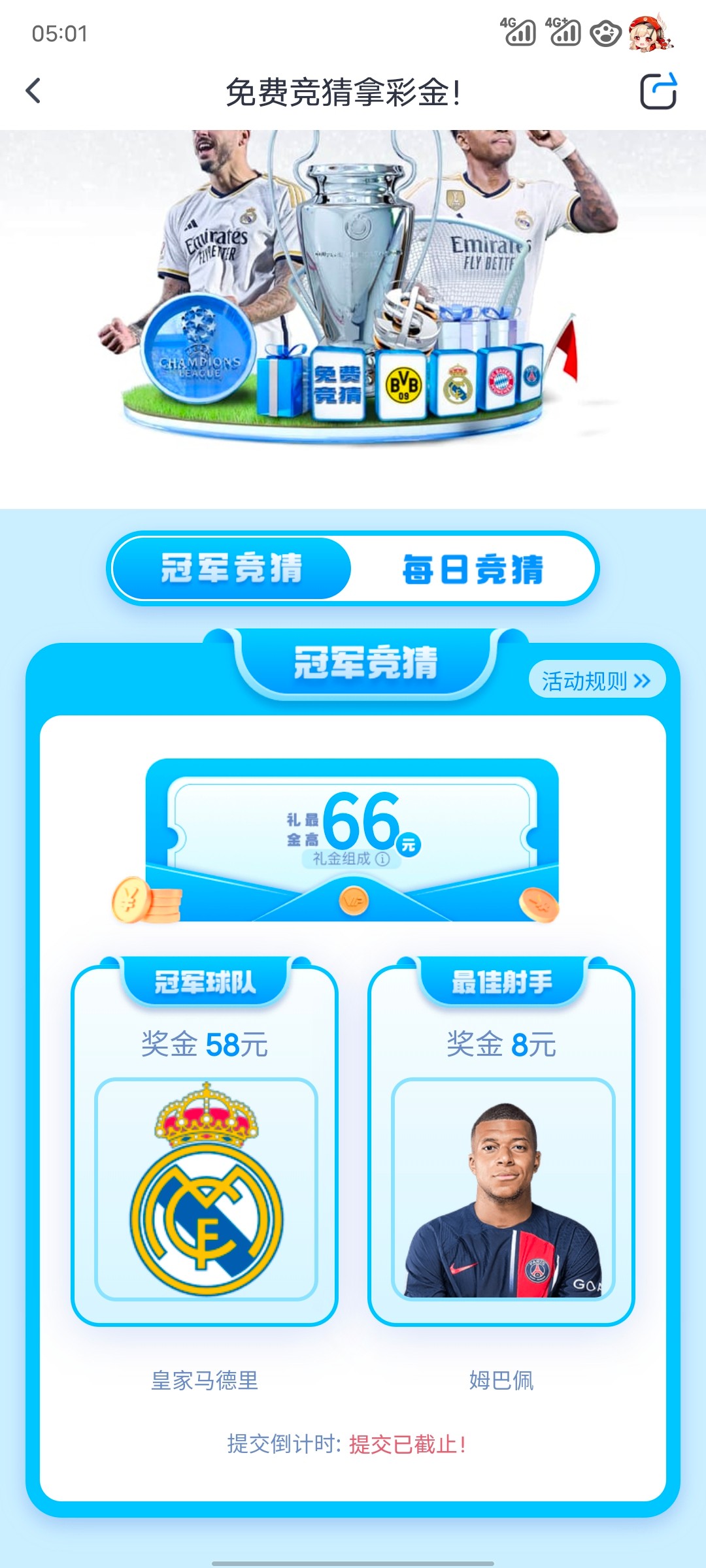View 礼金组成 info details
706x1568 pixels.
click(x=352, y=858)
